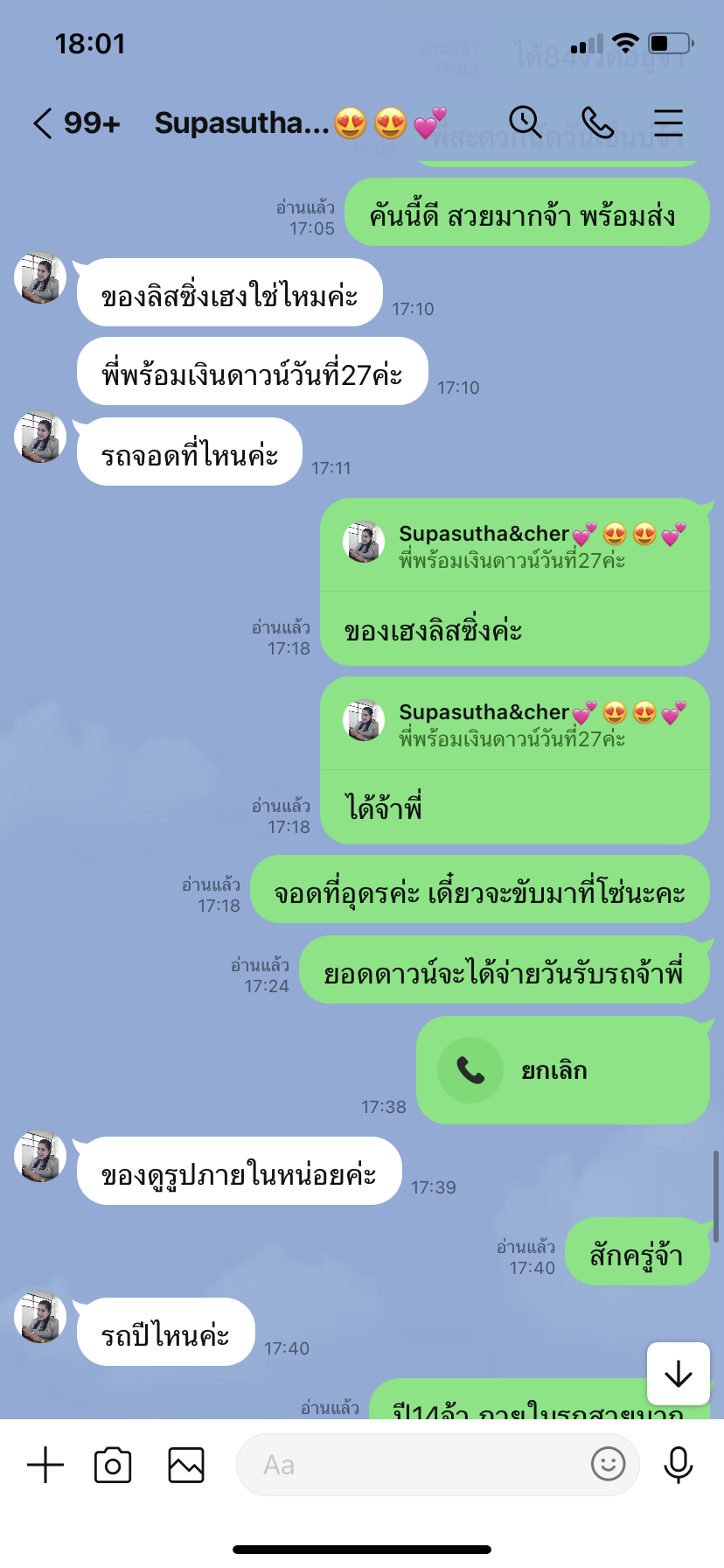Open the emoji sticker picker
Image resolution: width=724 pixels, height=1568 pixels.
(609, 1463)
